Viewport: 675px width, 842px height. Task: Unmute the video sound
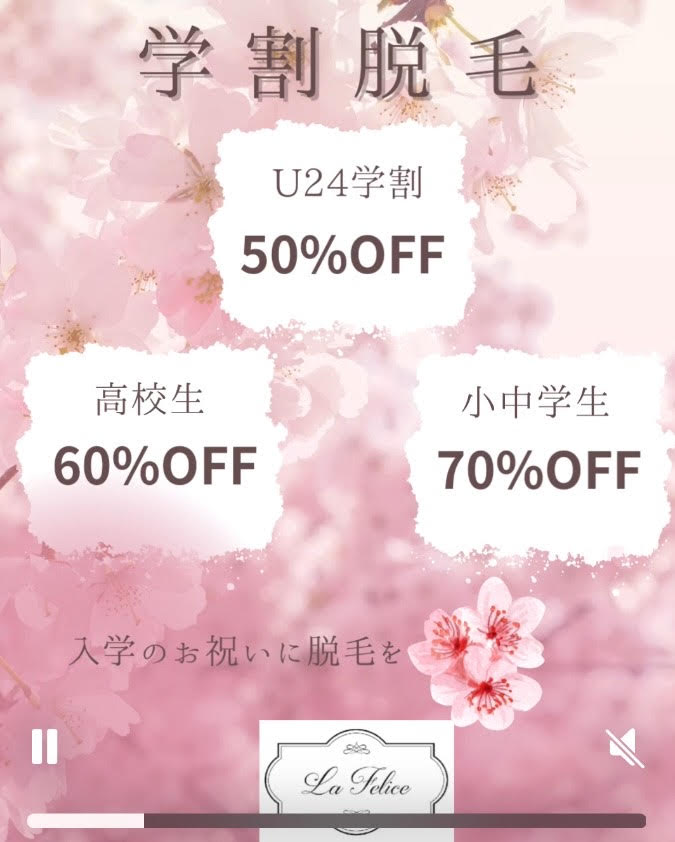point(622,746)
